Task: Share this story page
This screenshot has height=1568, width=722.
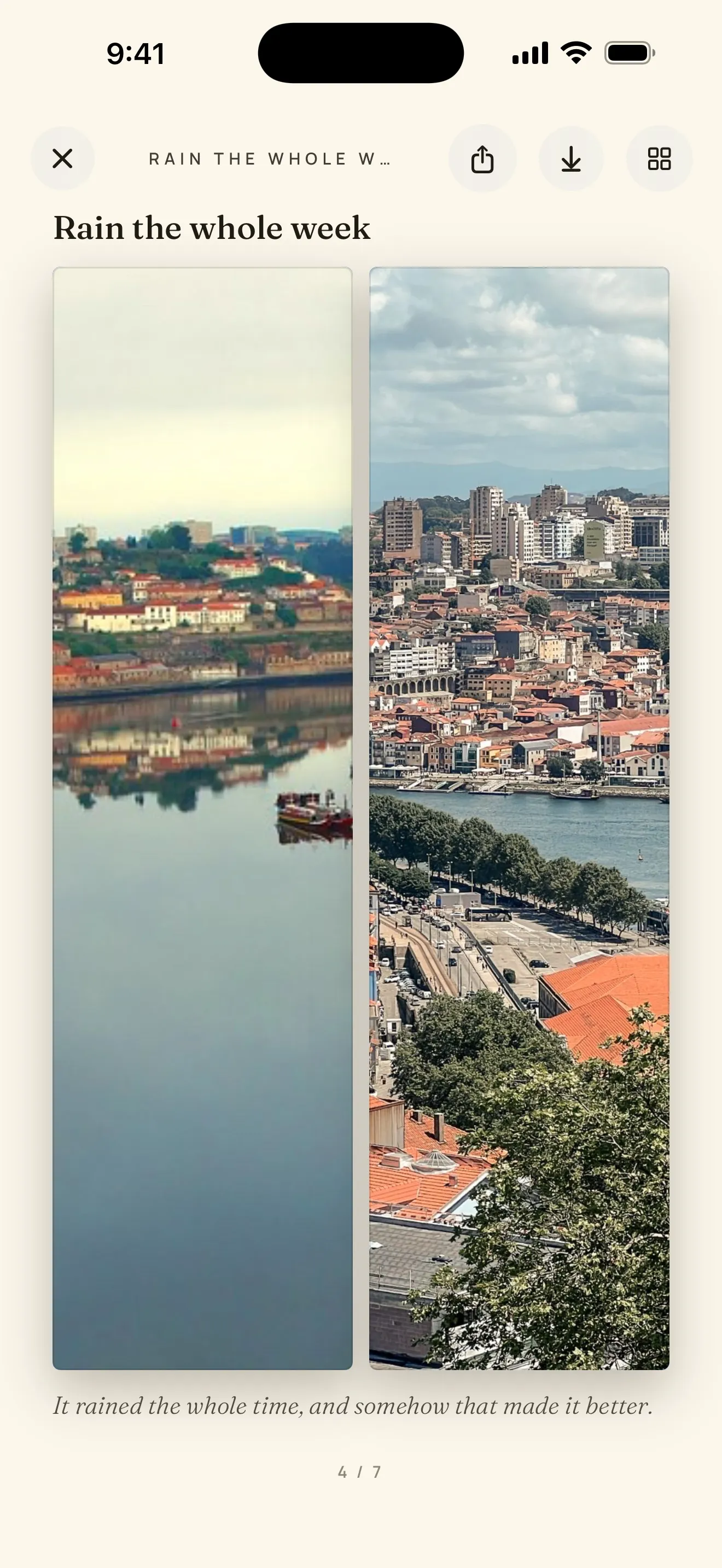Action: pyautogui.click(x=482, y=159)
